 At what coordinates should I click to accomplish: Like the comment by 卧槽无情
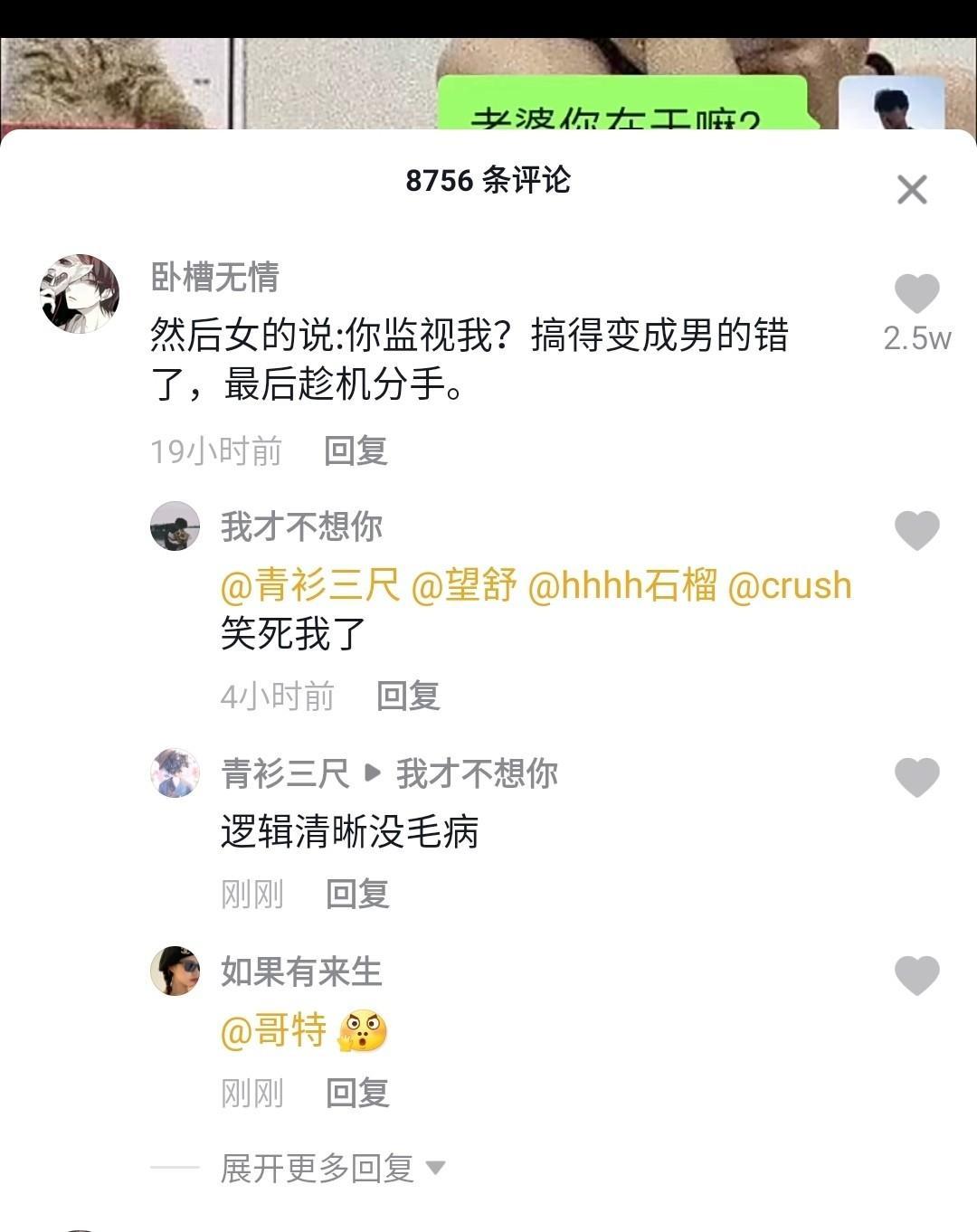pyautogui.click(x=916, y=294)
